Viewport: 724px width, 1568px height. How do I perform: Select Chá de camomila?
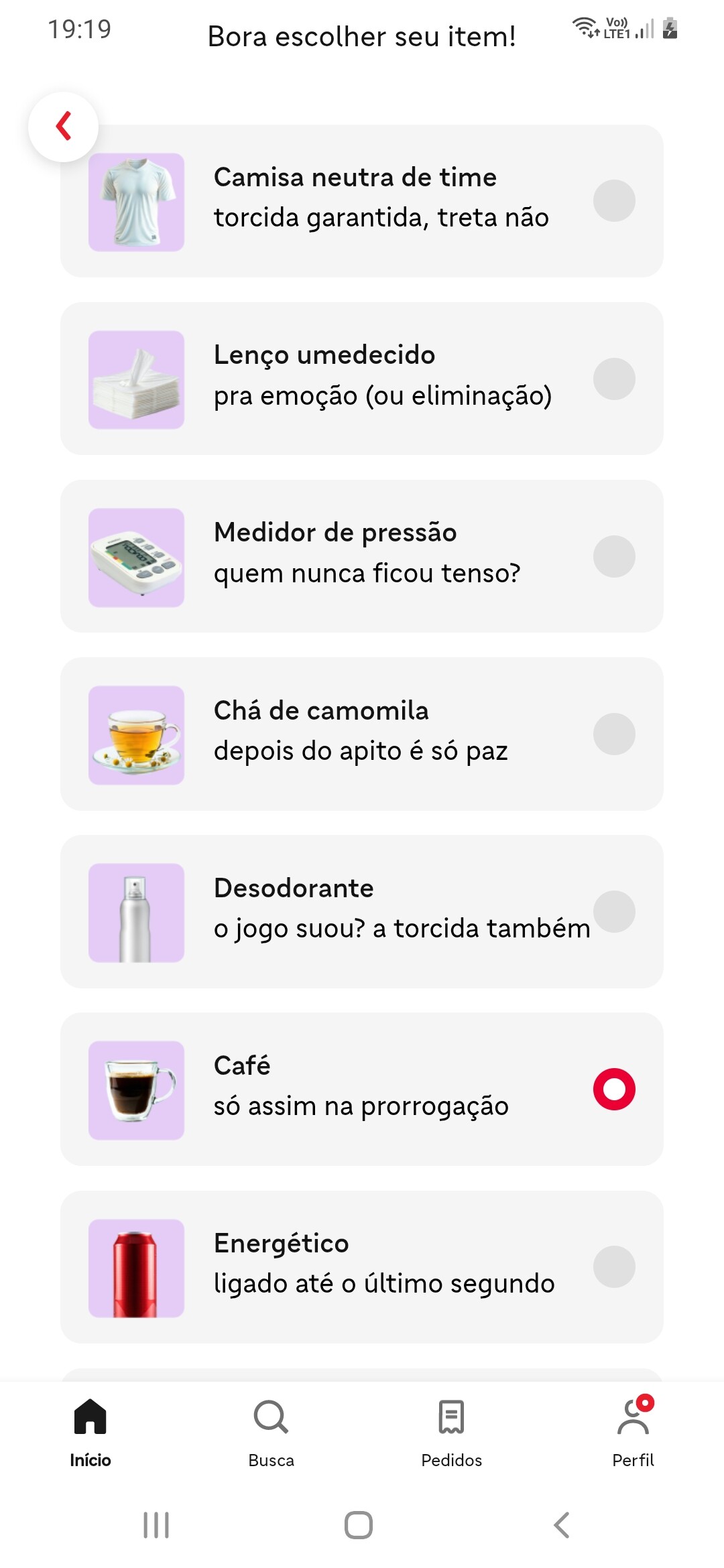(613, 734)
